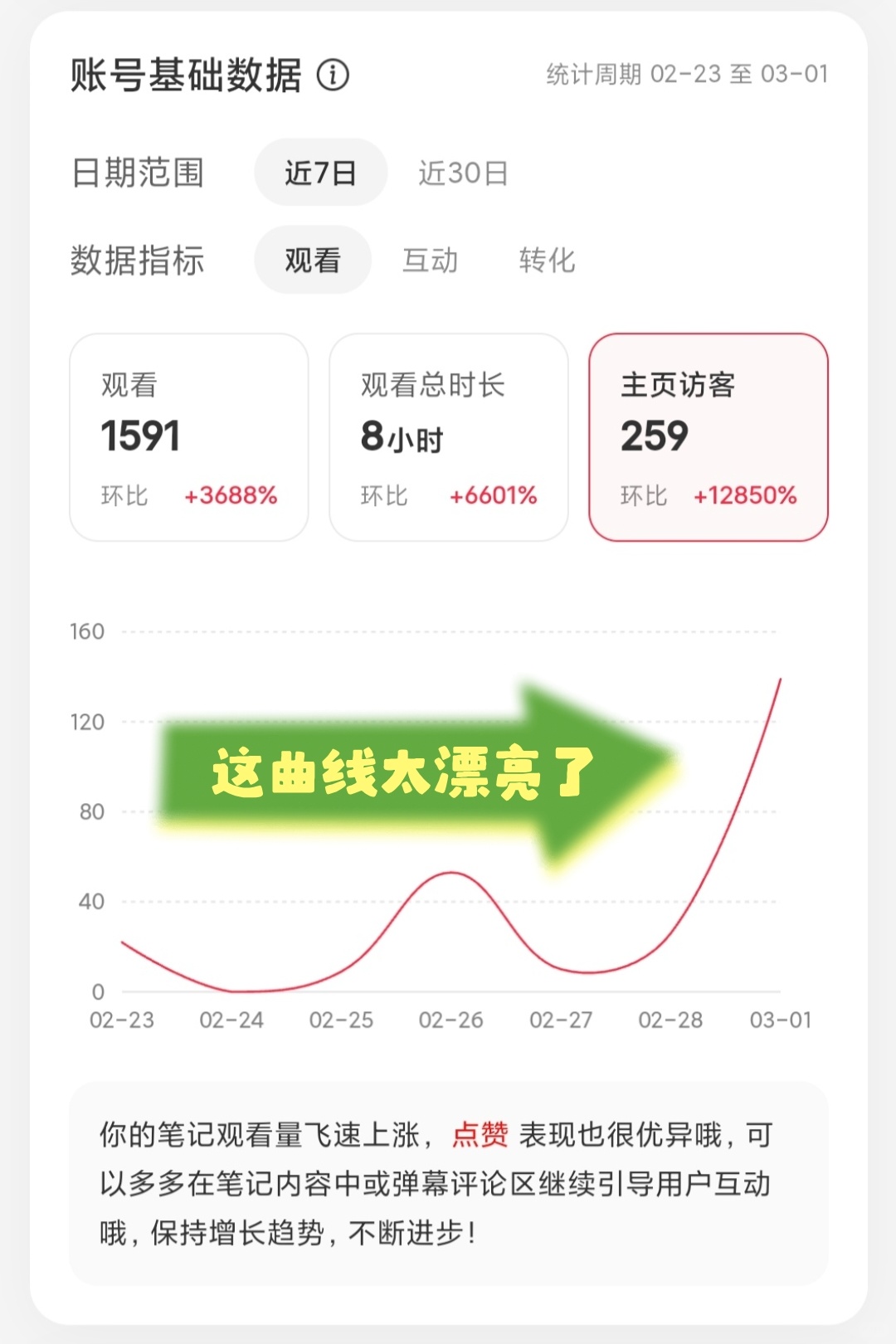Switch the date range to 近30日
This screenshot has width=896, height=1344.
tap(463, 173)
